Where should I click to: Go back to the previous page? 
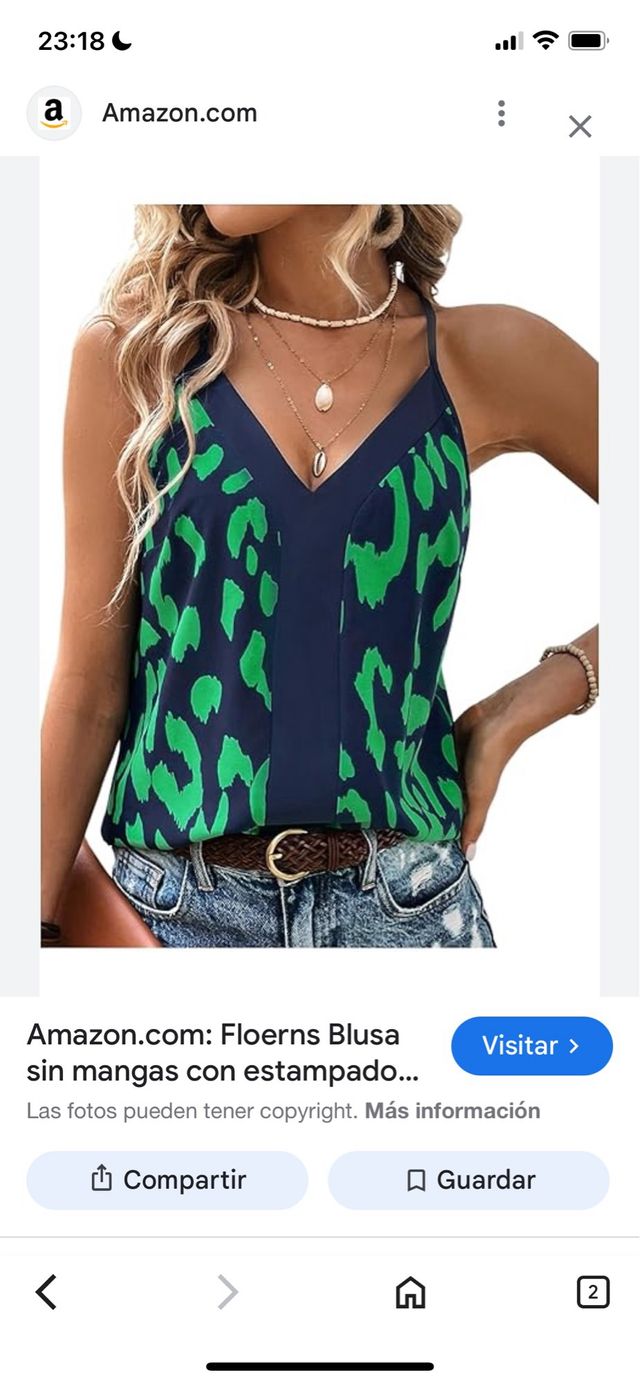point(46,1293)
